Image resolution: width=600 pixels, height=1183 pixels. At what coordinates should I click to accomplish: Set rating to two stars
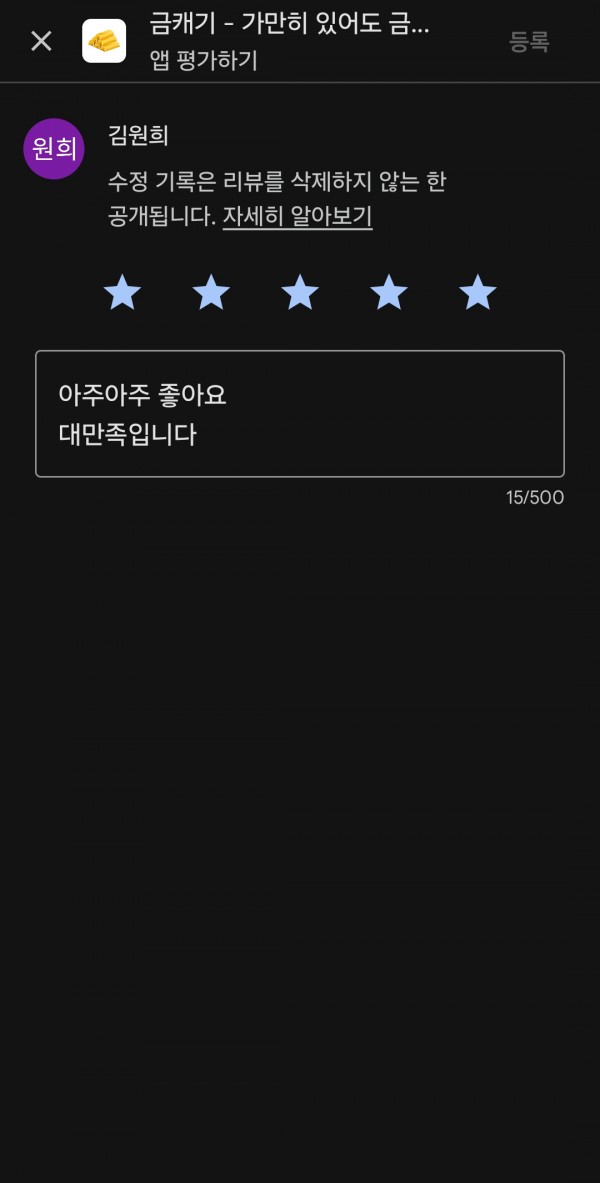211,293
